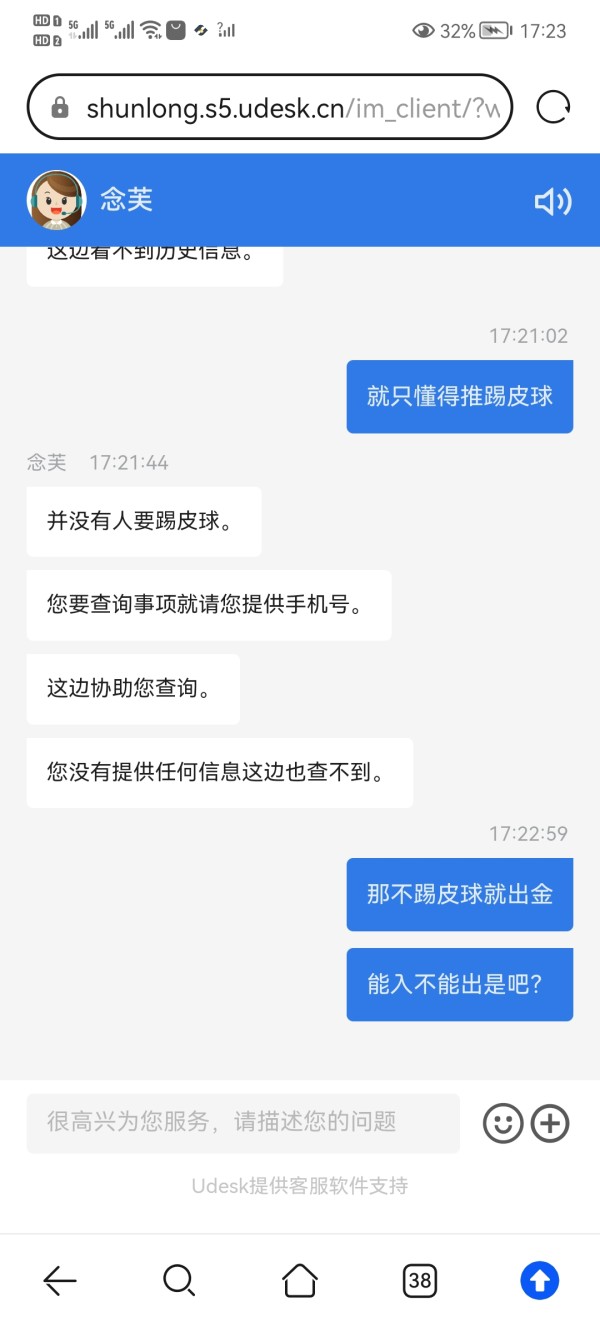Open the plus attachment menu
This screenshot has width=600, height=1327.
pos(550,1123)
